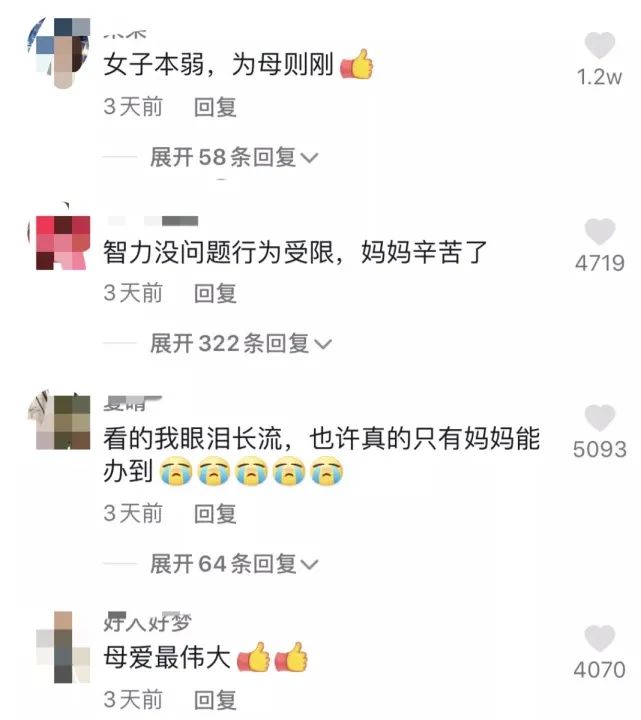Reply to comment 母爱最伟大
641x720 pixels.
(215, 699)
